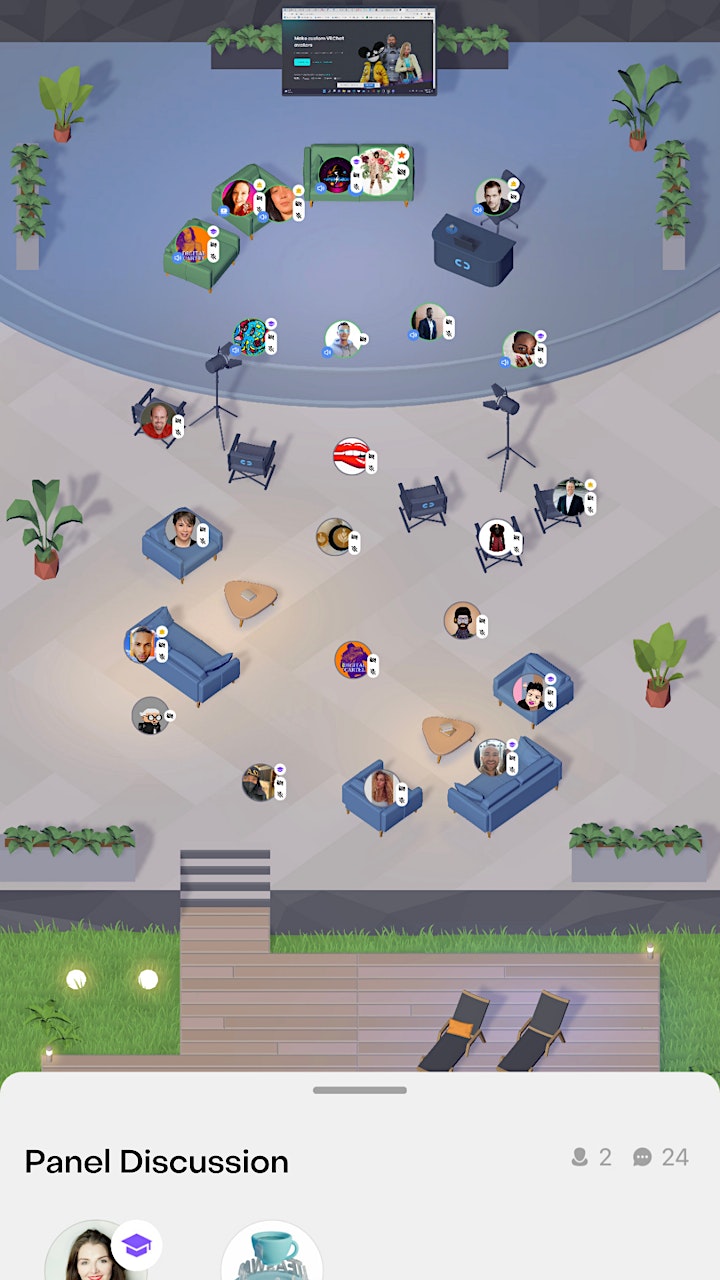View the 2 participants count

590,1157
